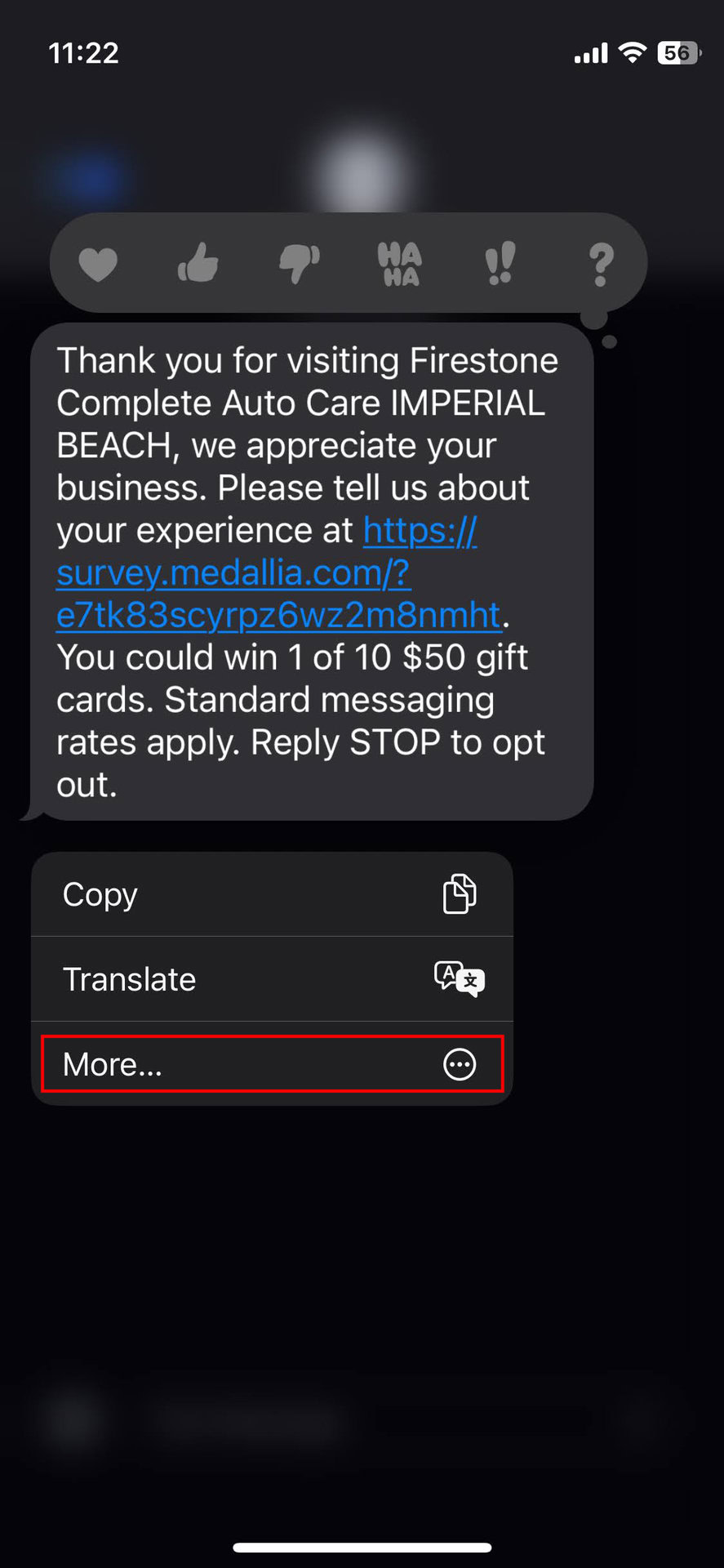
Task: Open More... options for the message
Action: (x=271, y=1064)
